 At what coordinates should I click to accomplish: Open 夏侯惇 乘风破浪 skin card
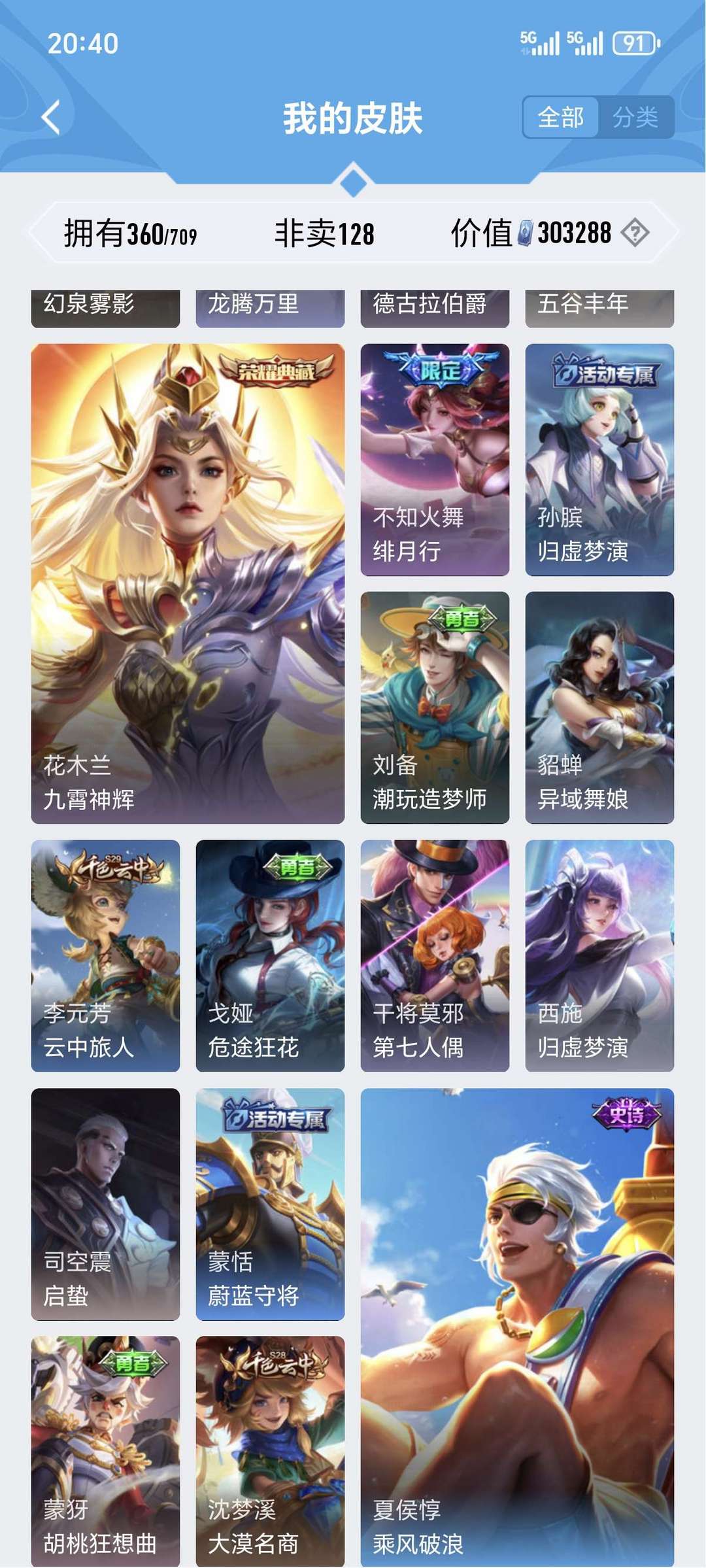click(x=517, y=1327)
